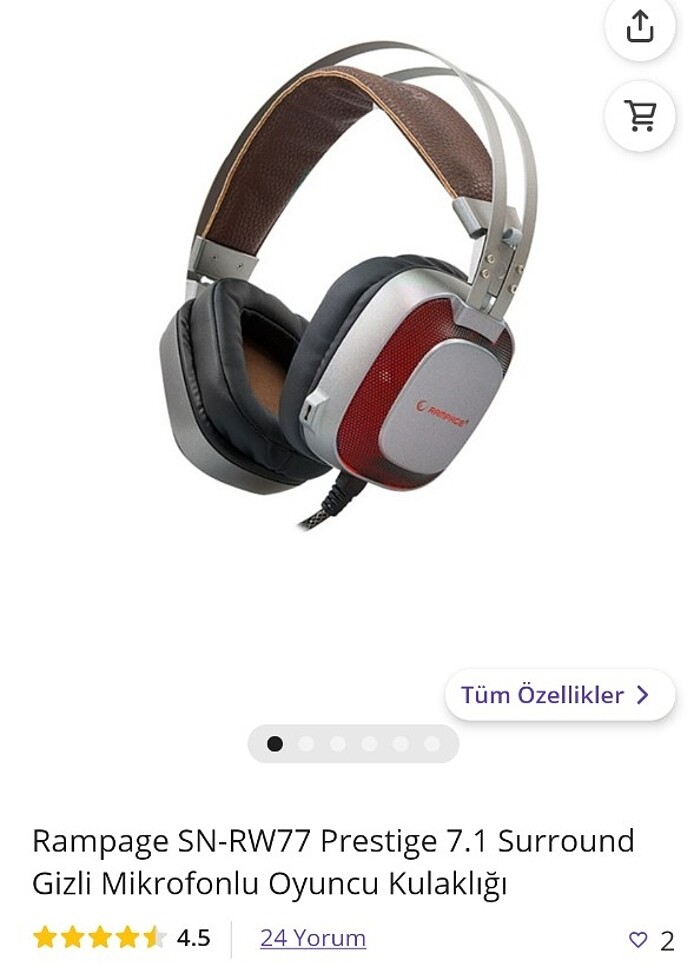Open the shopping cart
Viewport: 700px width, 980px height.
click(640, 116)
